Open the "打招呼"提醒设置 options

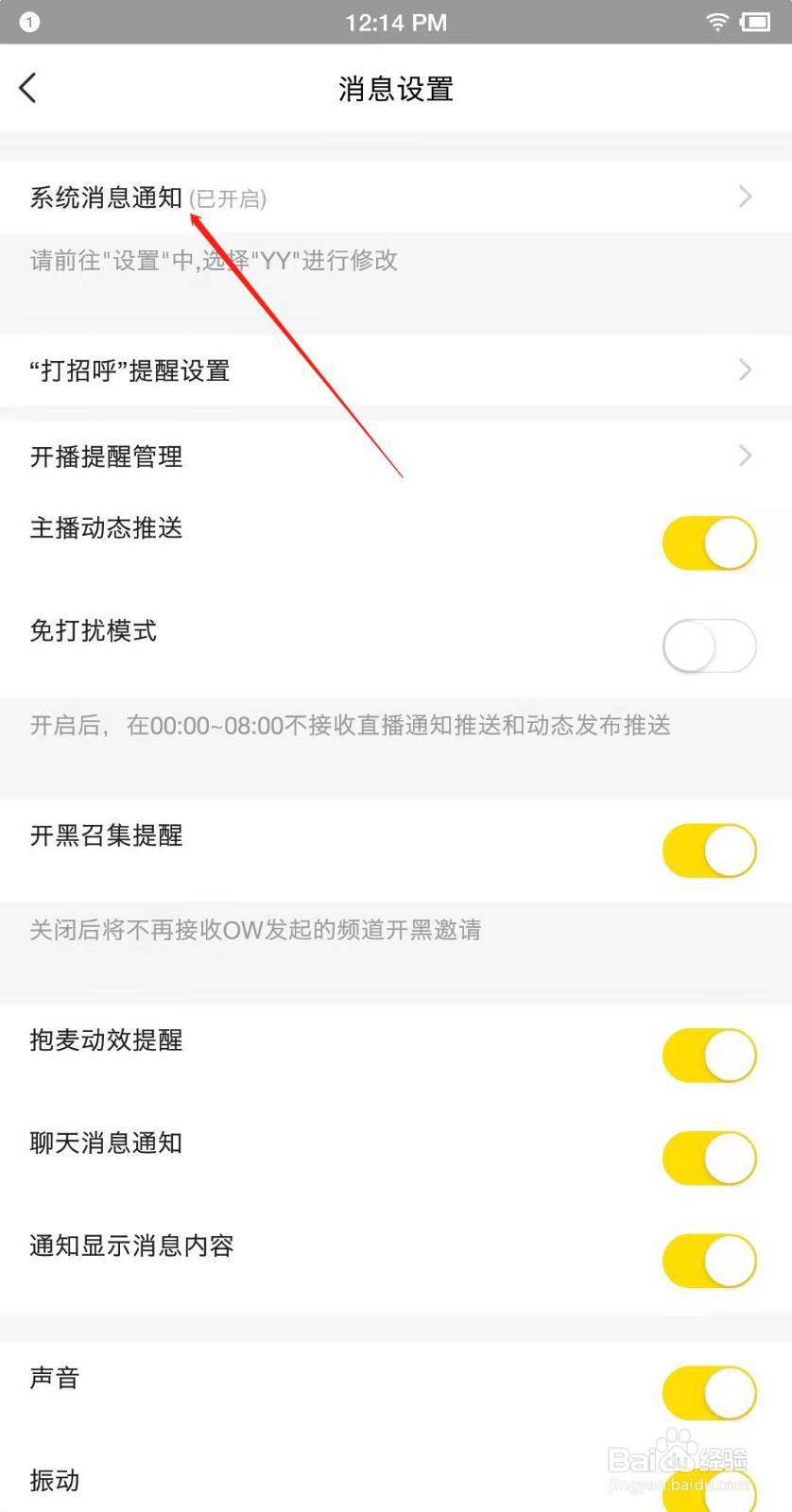click(x=746, y=369)
